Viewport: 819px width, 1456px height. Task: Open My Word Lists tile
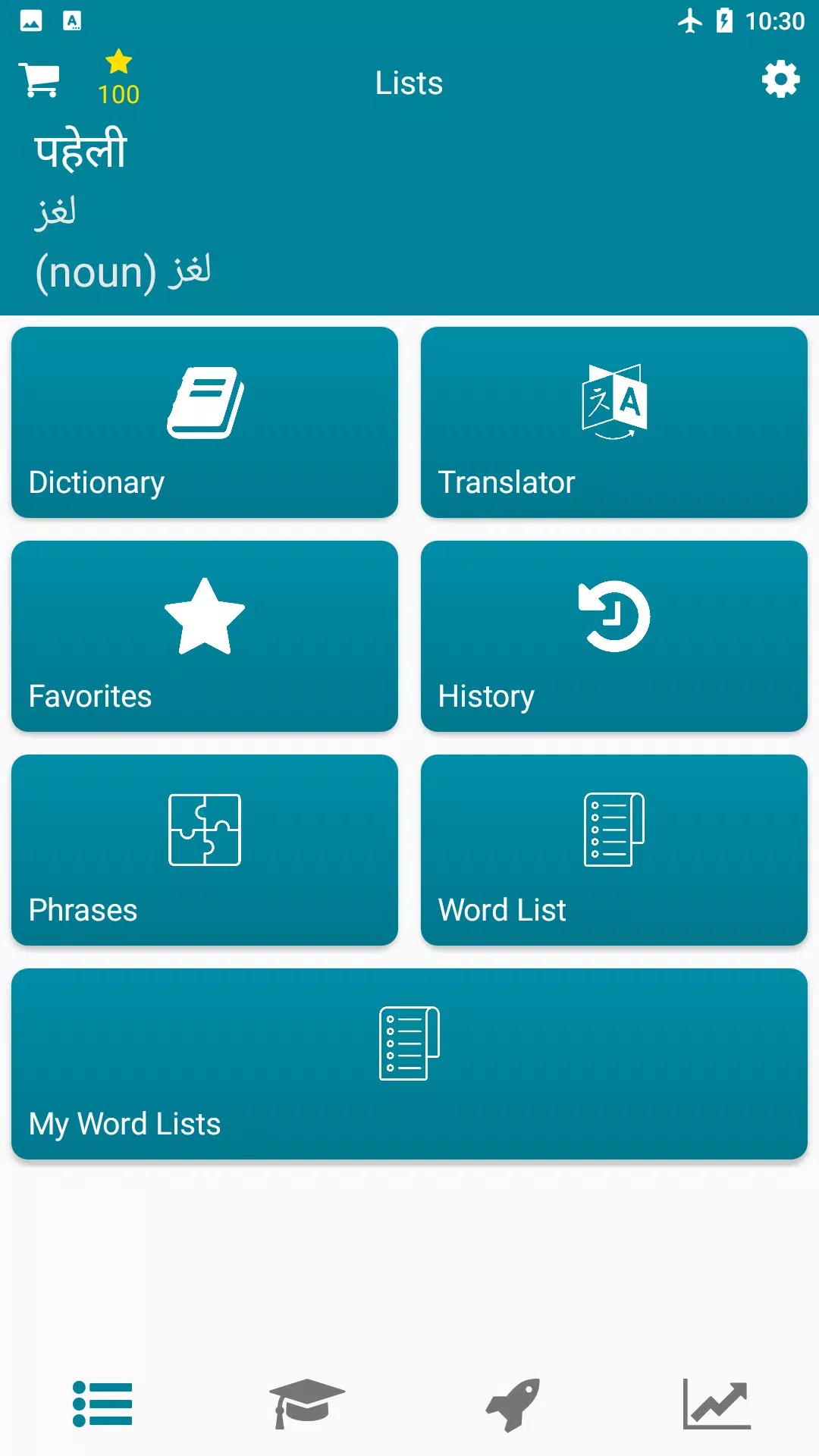pos(409,1064)
